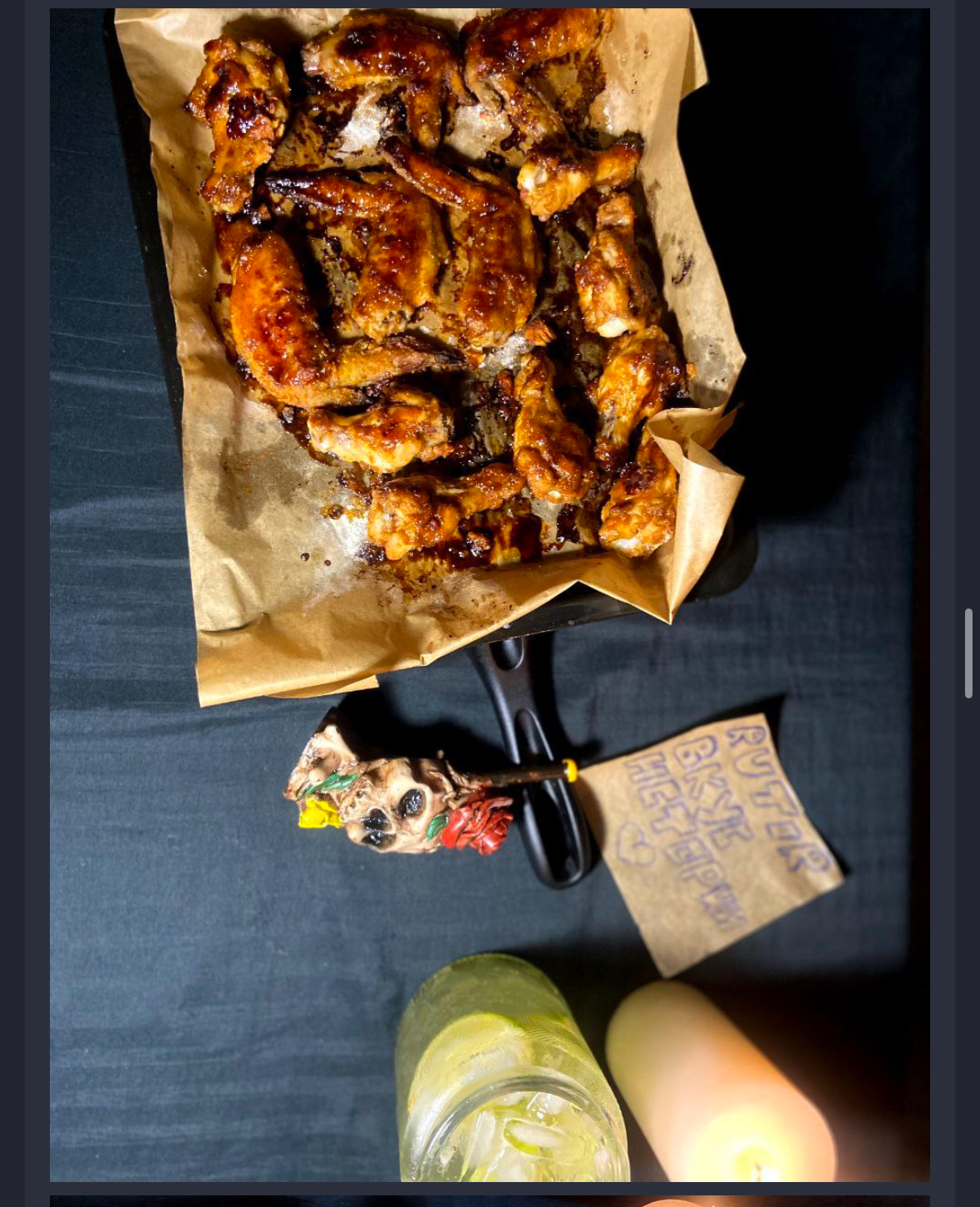Open the chicken wings photo full size
Viewport: 980px width, 1207px height.
pos(490,594)
